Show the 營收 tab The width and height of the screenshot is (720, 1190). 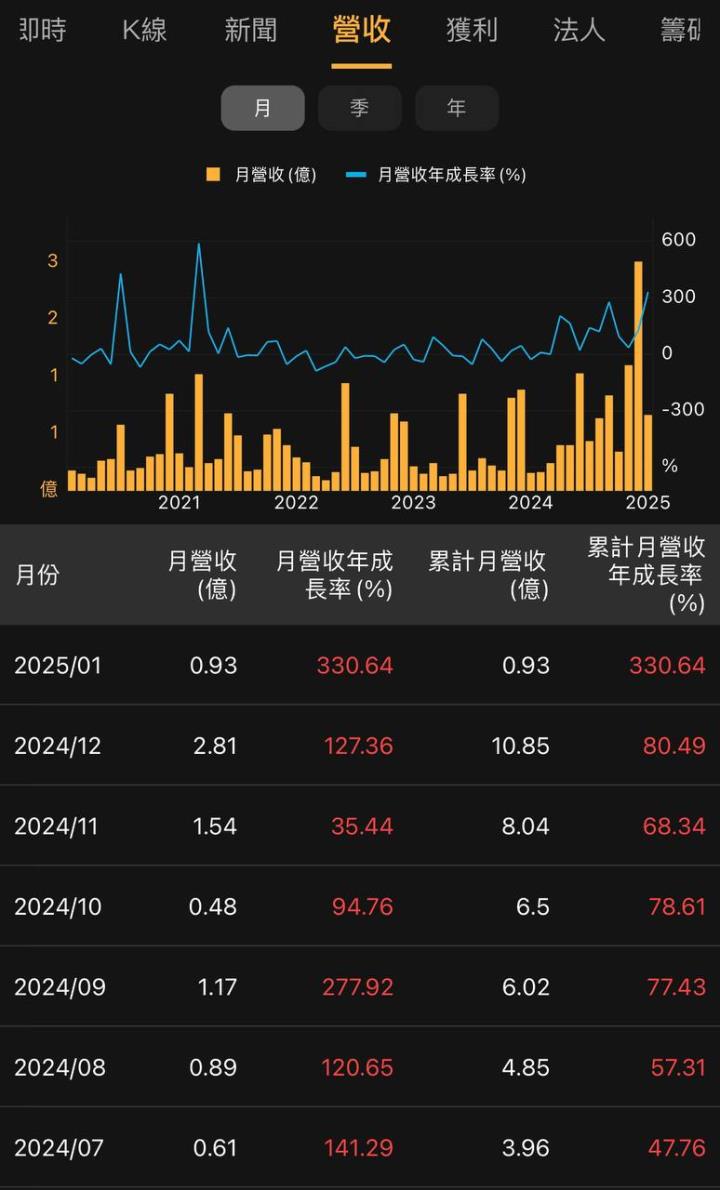(361, 31)
